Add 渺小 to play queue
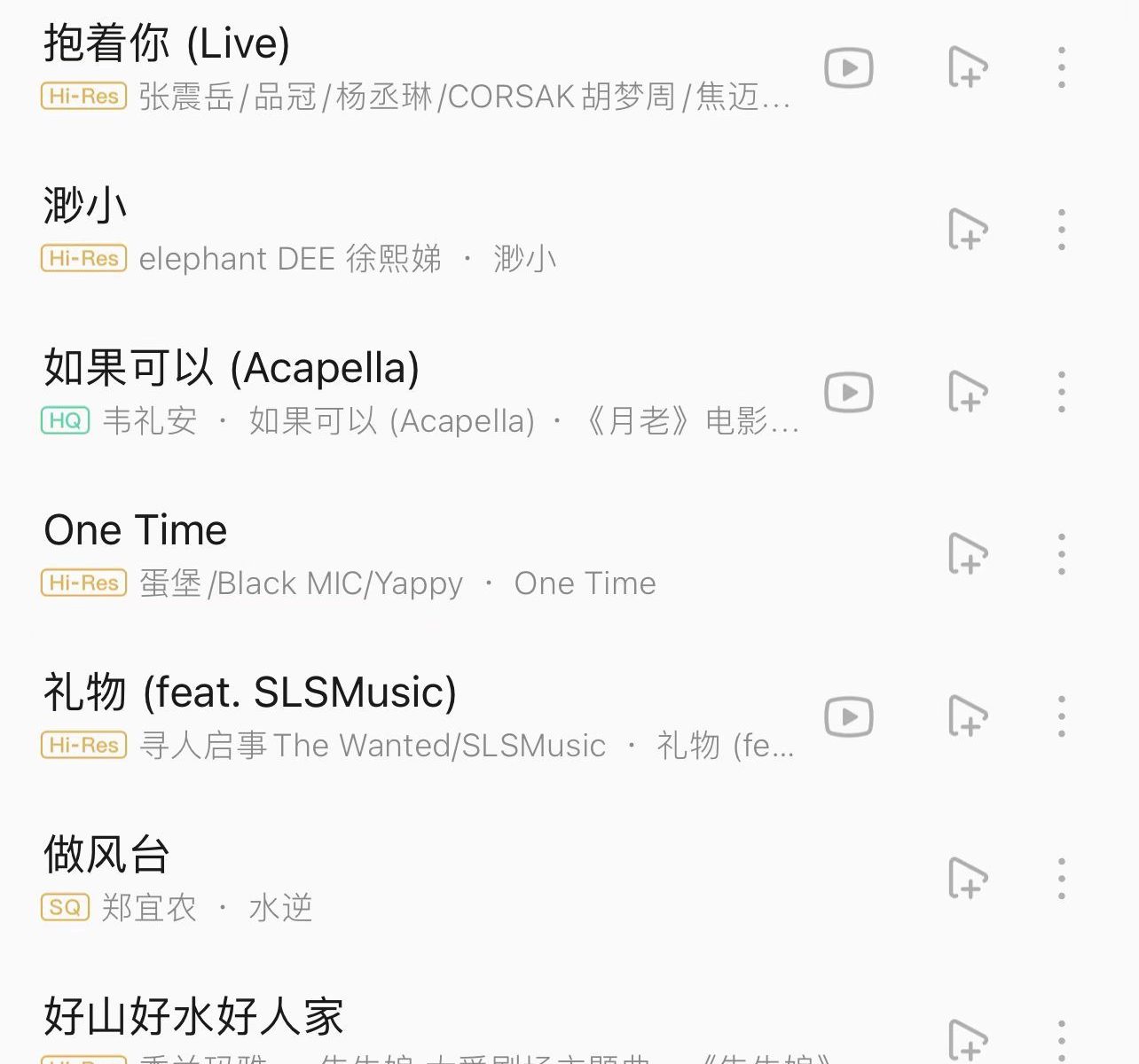This screenshot has width=1139, height=1064. (967, 231)
